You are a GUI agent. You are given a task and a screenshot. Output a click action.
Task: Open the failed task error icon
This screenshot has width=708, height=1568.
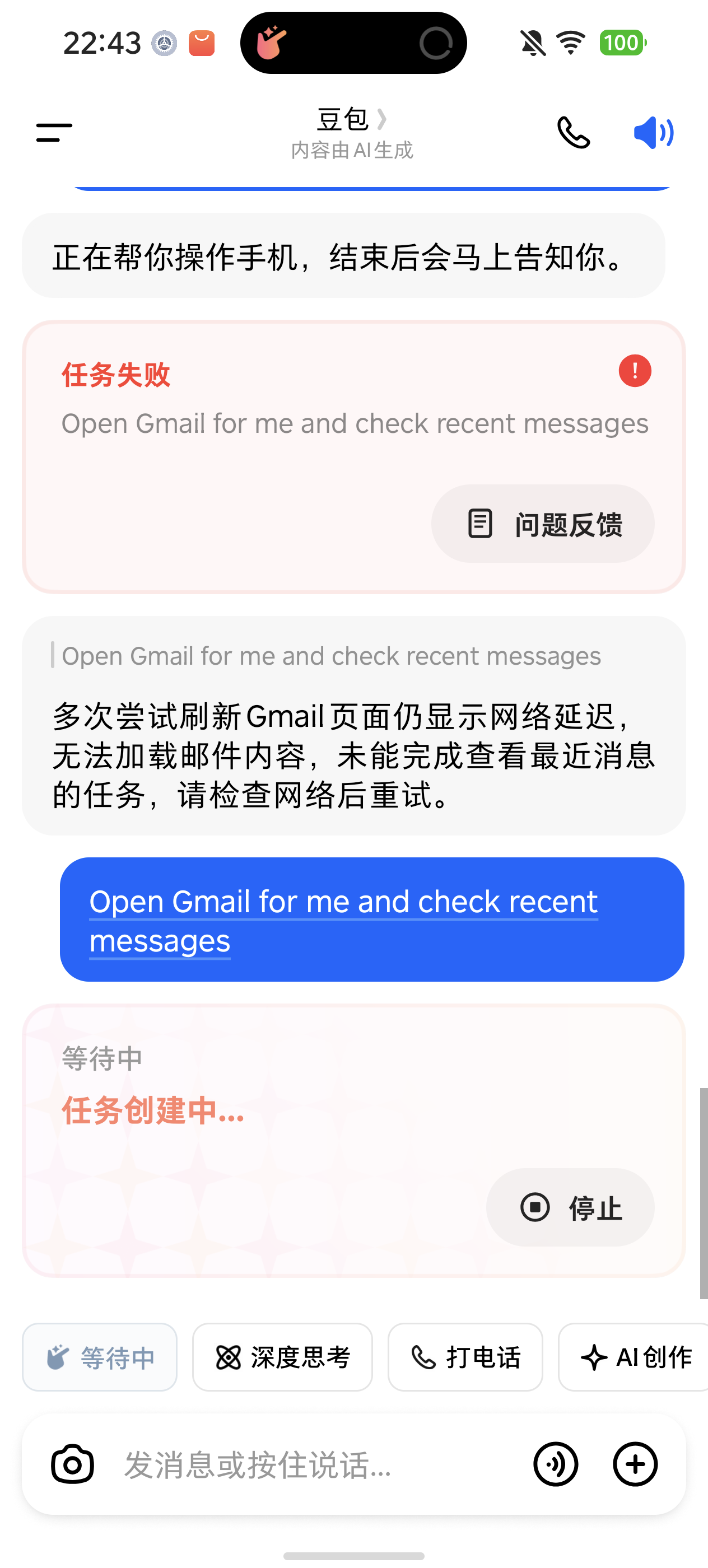click(634, 371)
